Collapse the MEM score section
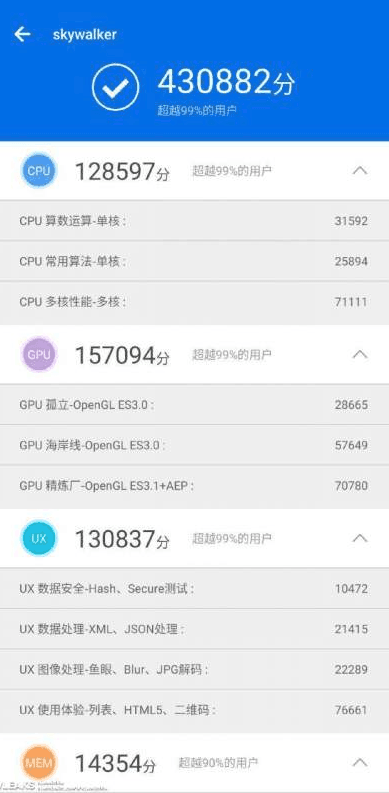Viewport: 389px width, 793px height. pyautogui.click(x=360, y=762)
